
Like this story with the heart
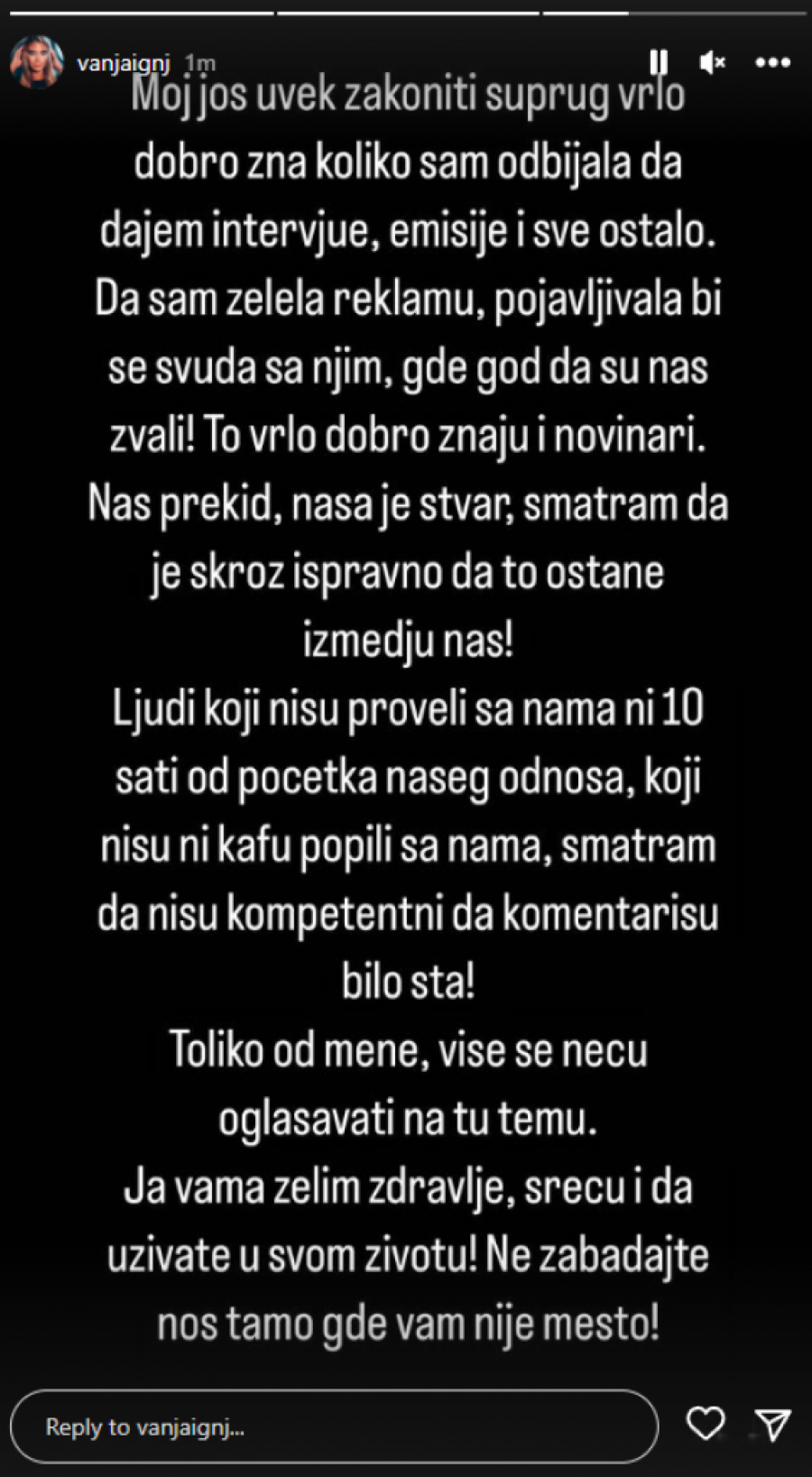tap(705, 1424)
